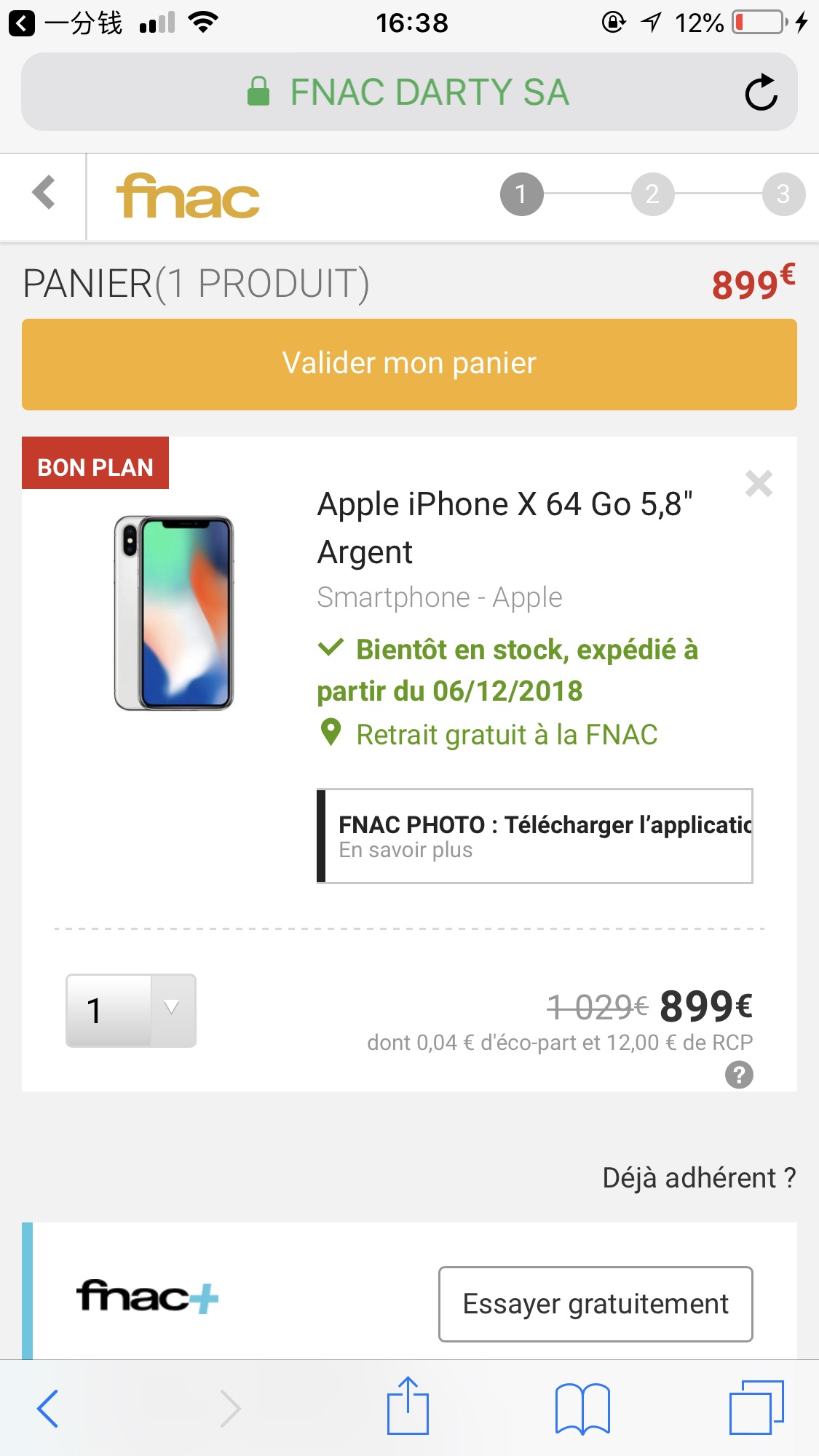Image resolution: width=819 pixels, height=1456 pixels.
Task: Remove the iPhone X from the cart
Action: (x=759, y=483)
